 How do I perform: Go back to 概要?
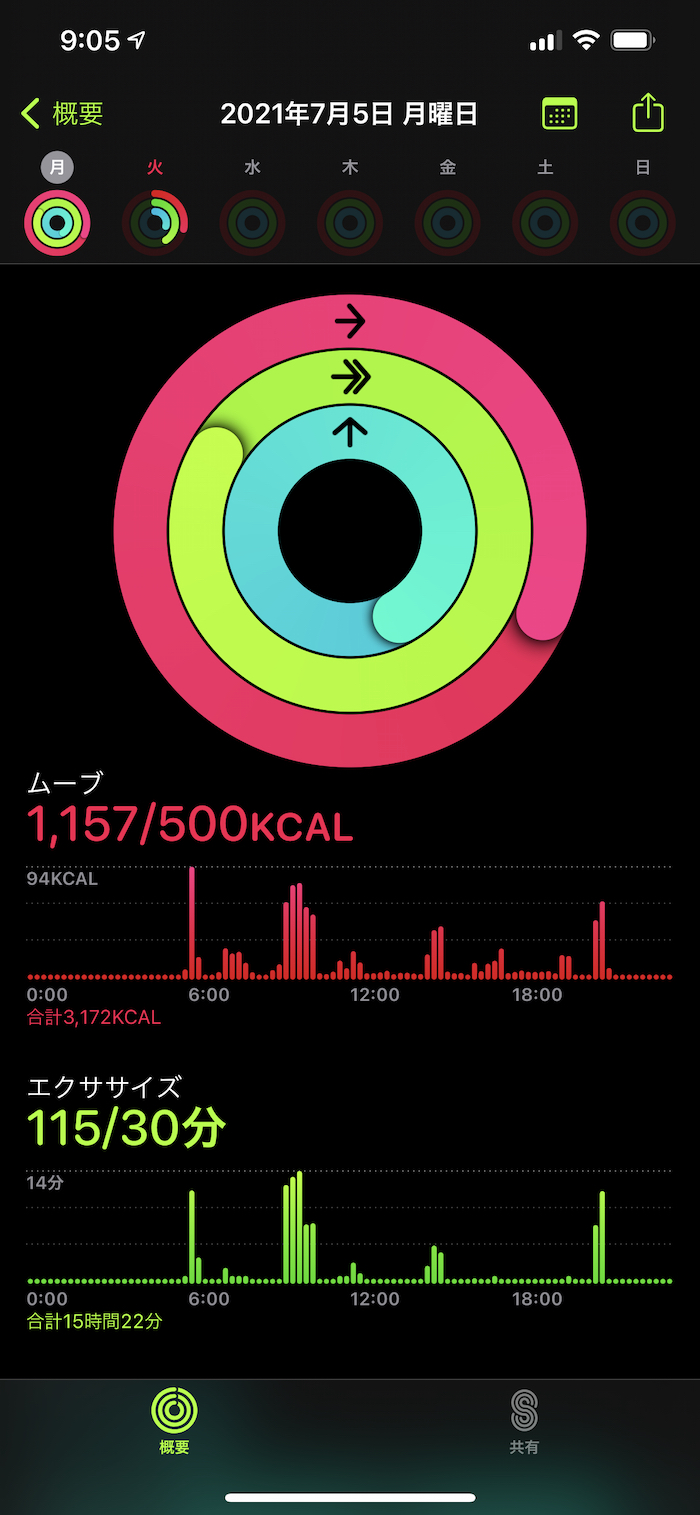point(62,114)
